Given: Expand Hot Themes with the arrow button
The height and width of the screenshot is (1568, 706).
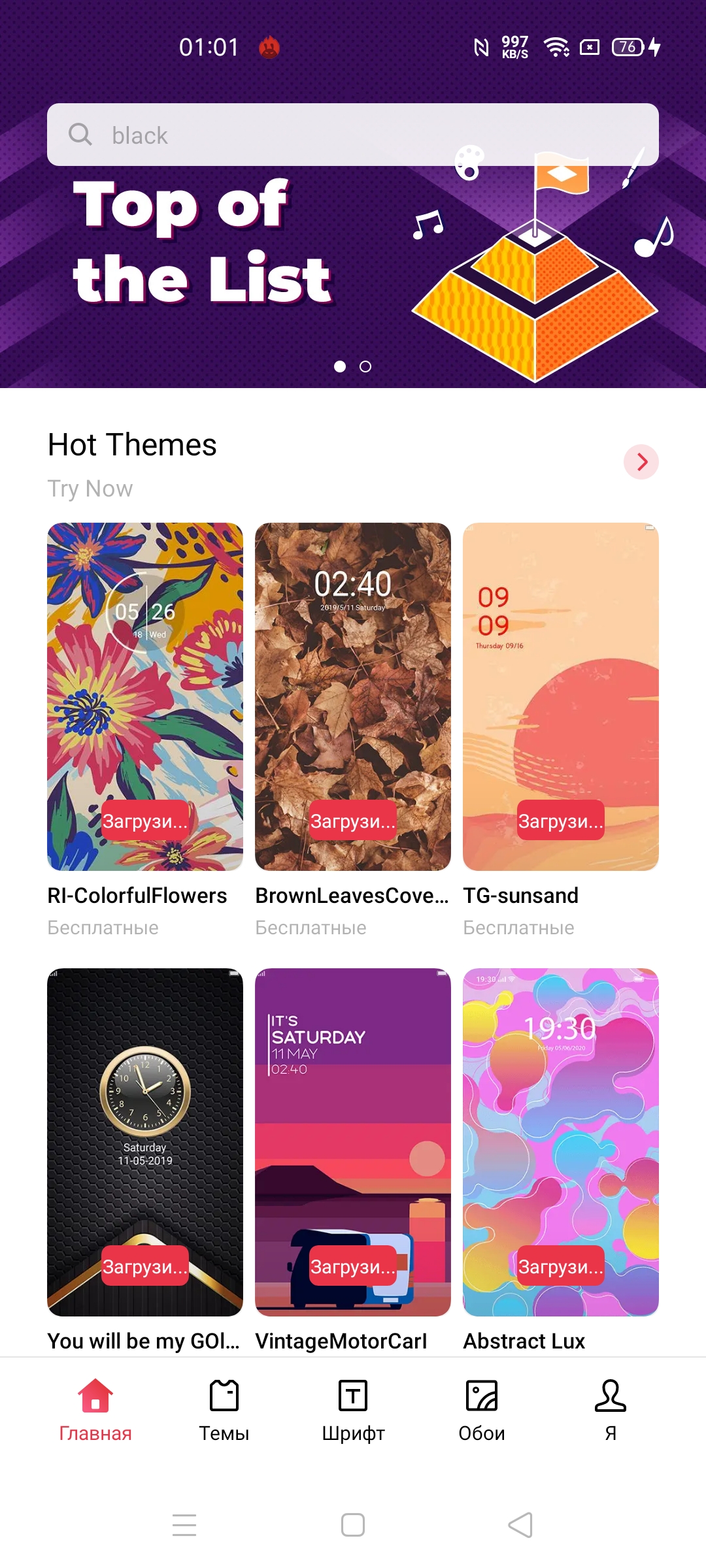Looking at the screenshot, I should [641, 462].
